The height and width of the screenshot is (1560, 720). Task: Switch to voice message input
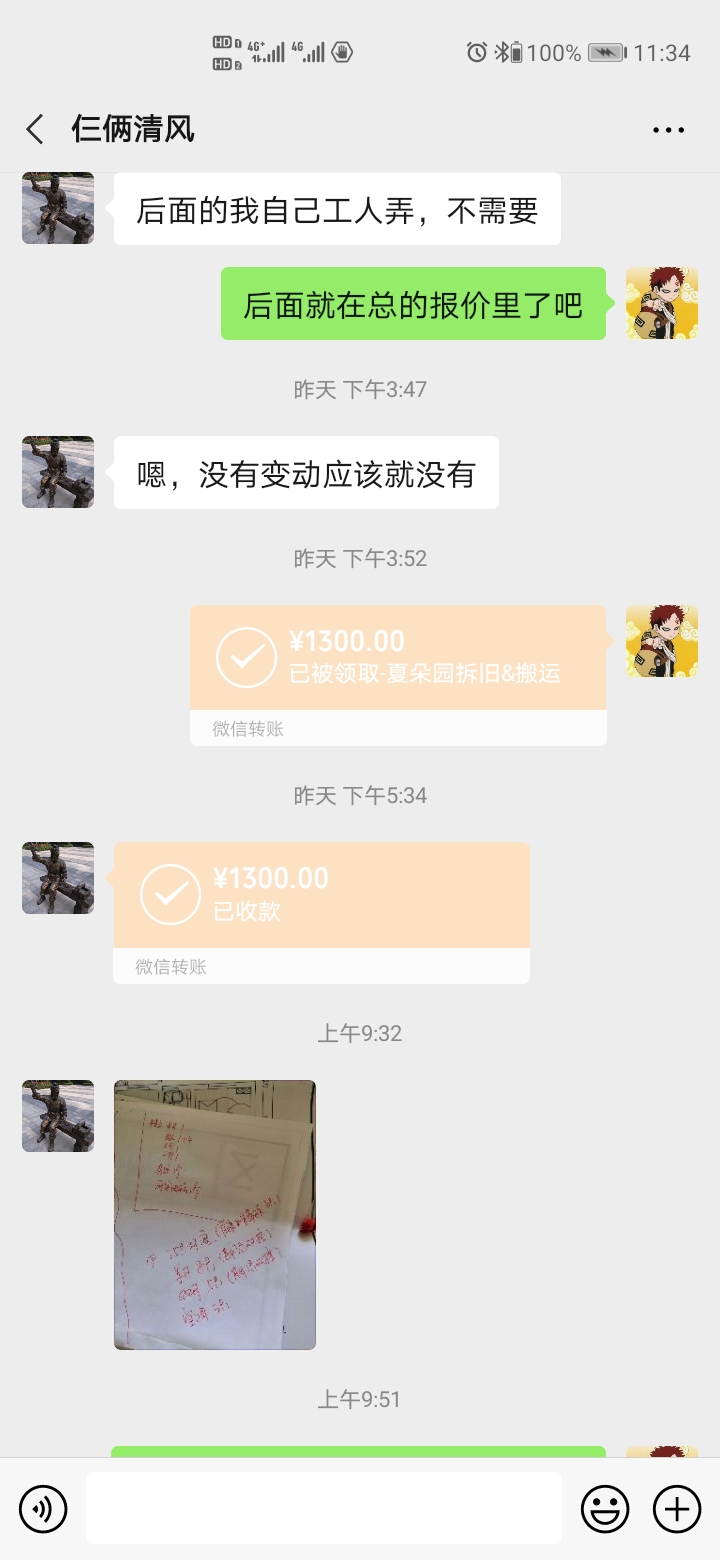click(x=43, y=1508)
